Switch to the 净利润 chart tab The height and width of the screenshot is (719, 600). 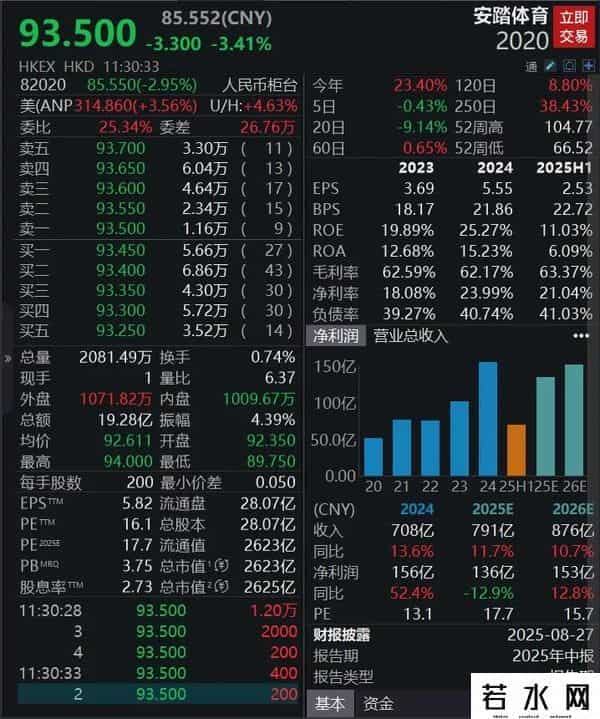click(338, 336)
